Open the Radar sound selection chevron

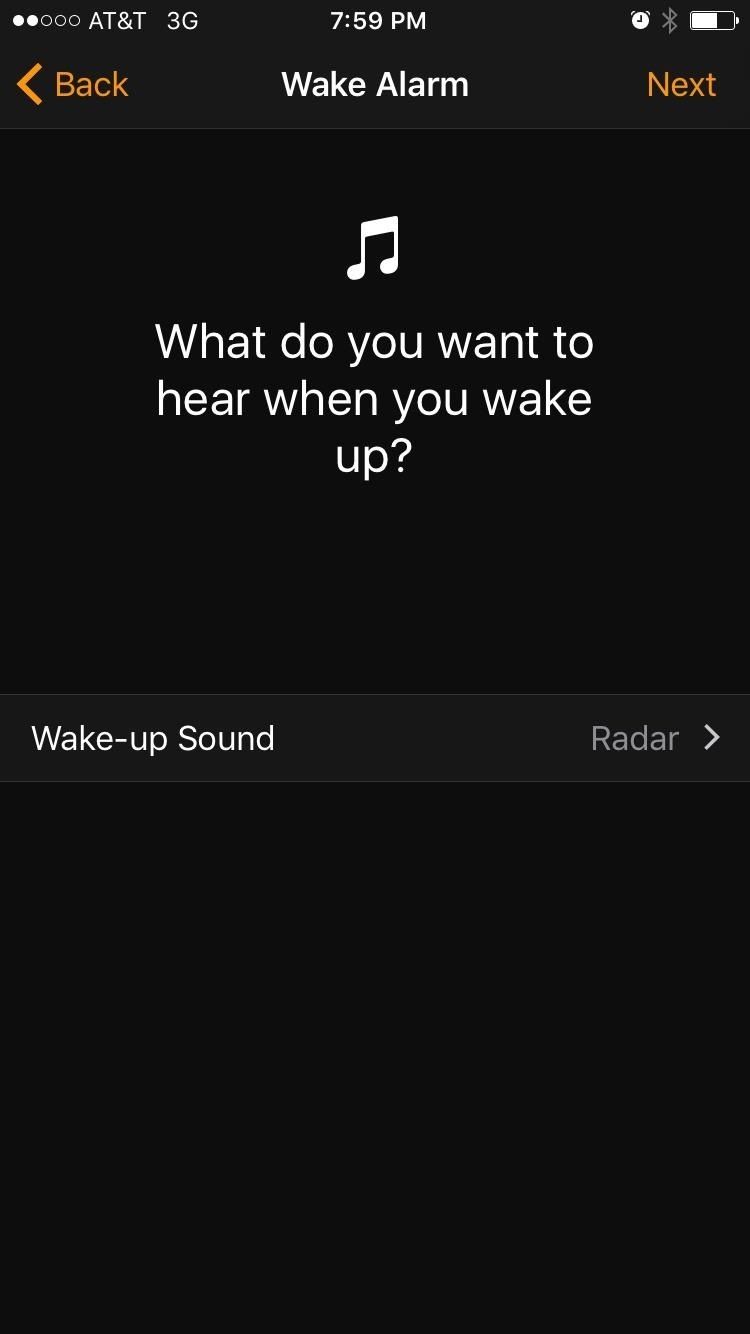[712, 738]
